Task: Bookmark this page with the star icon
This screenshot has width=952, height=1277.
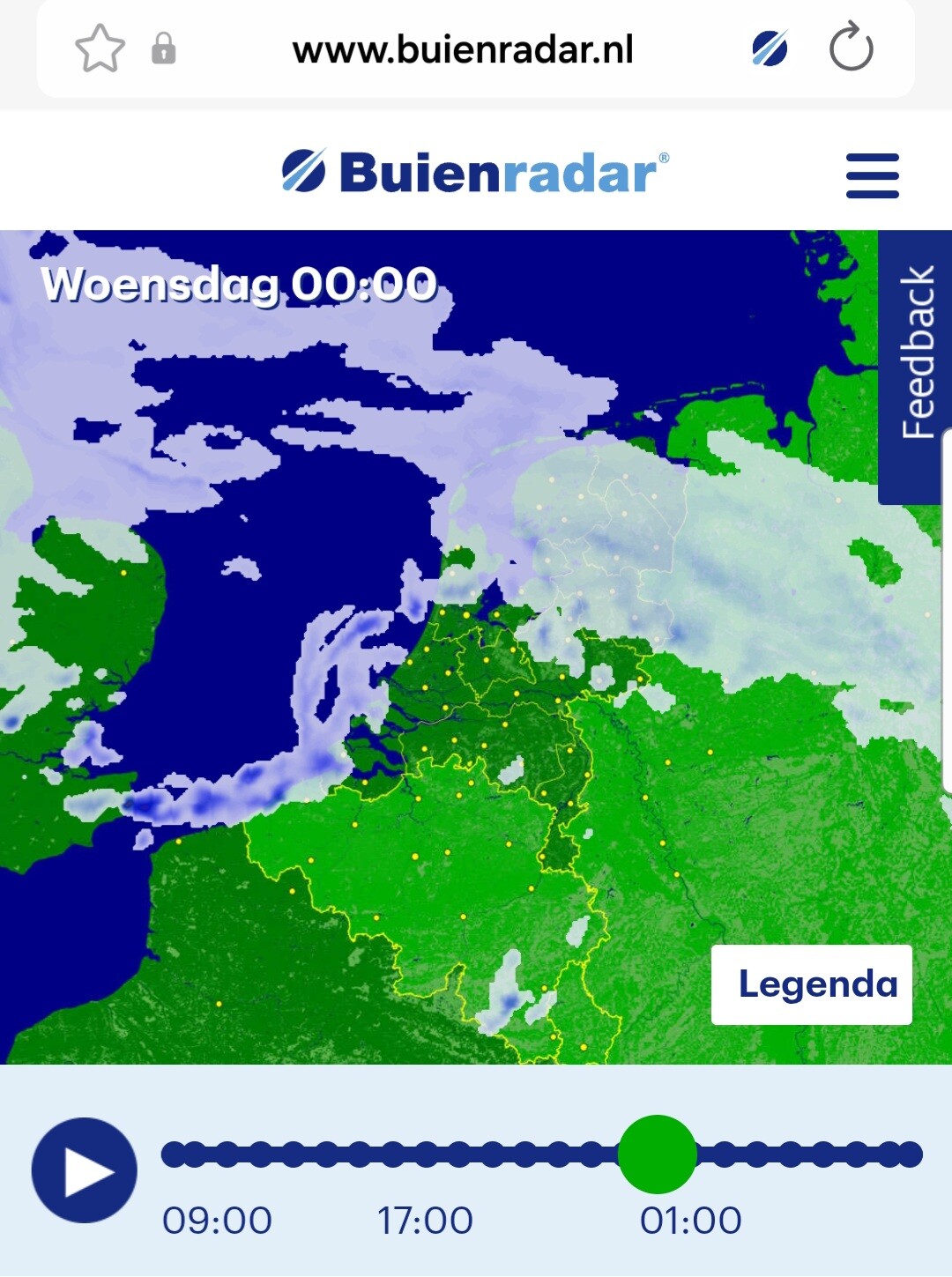Action: 100,48
